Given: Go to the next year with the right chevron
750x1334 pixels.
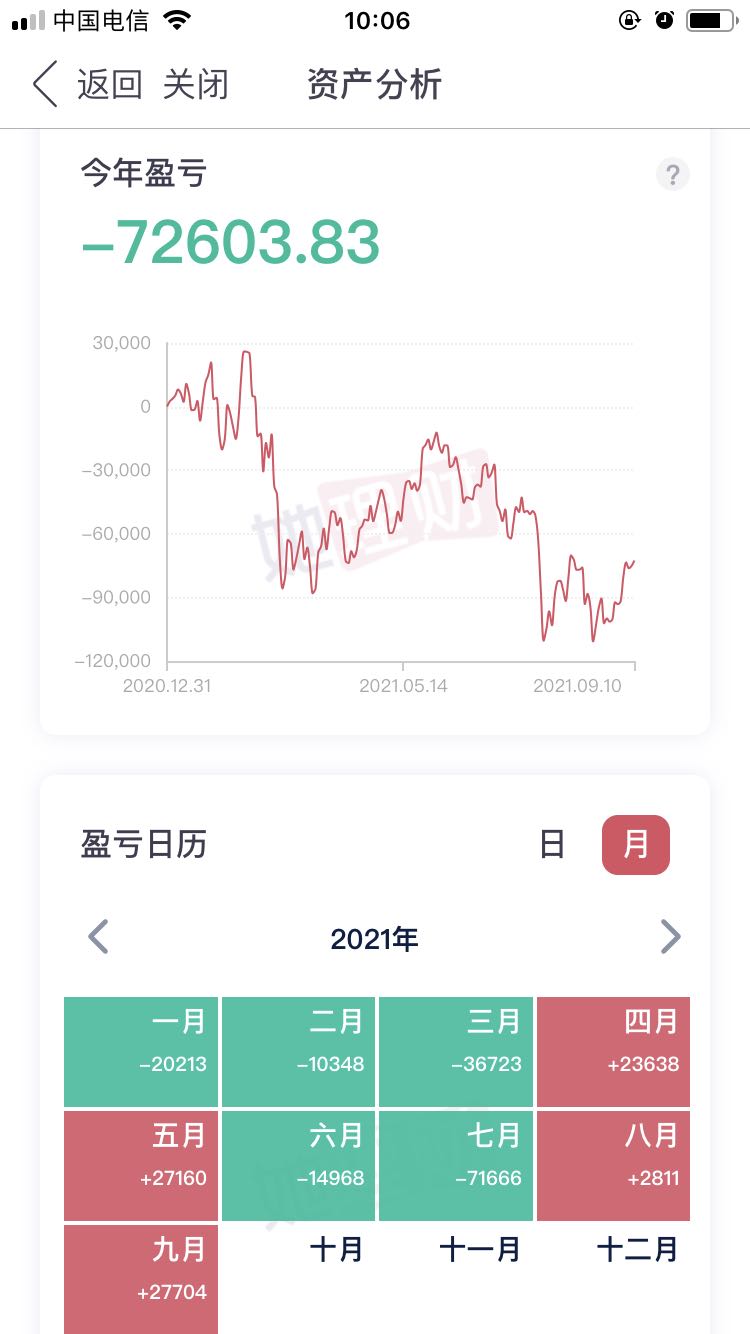Looking at the screenshot, I should (x=670, y=937).
